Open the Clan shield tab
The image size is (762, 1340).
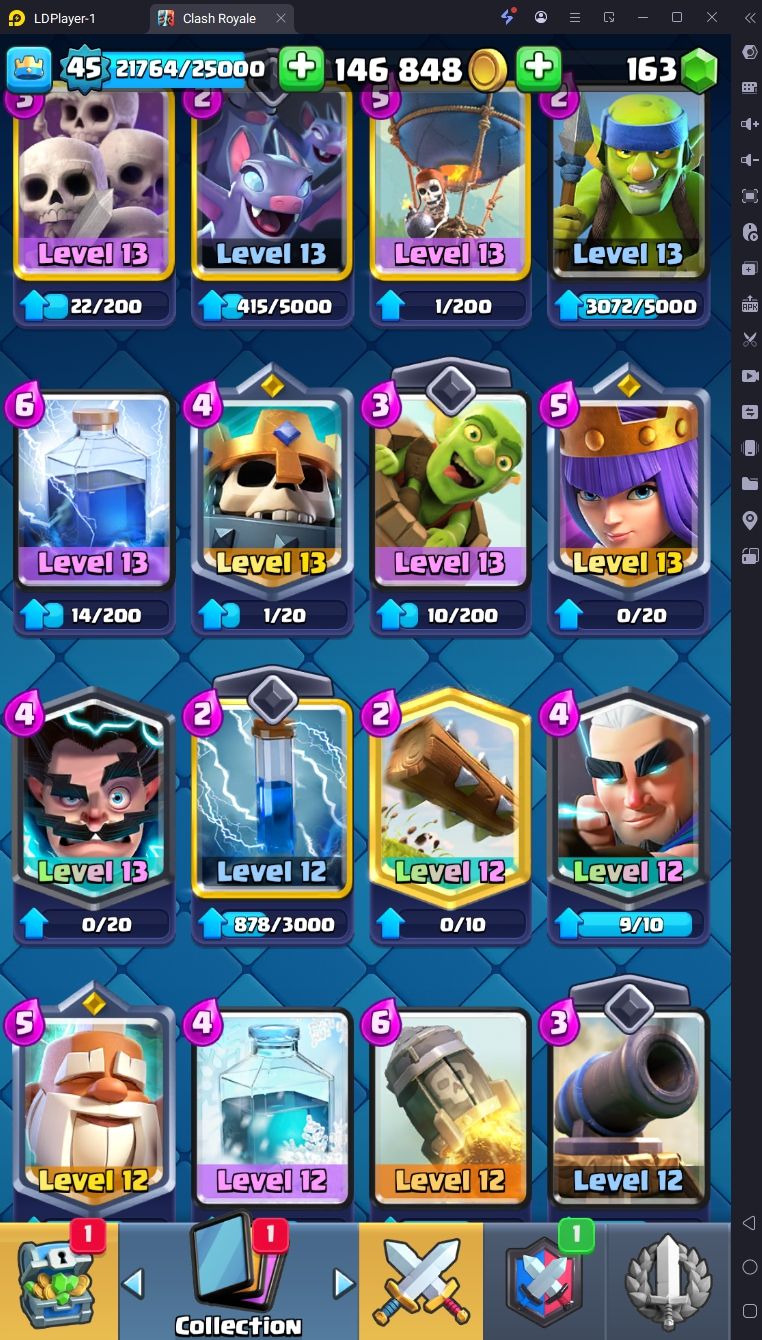(544, 1281)
